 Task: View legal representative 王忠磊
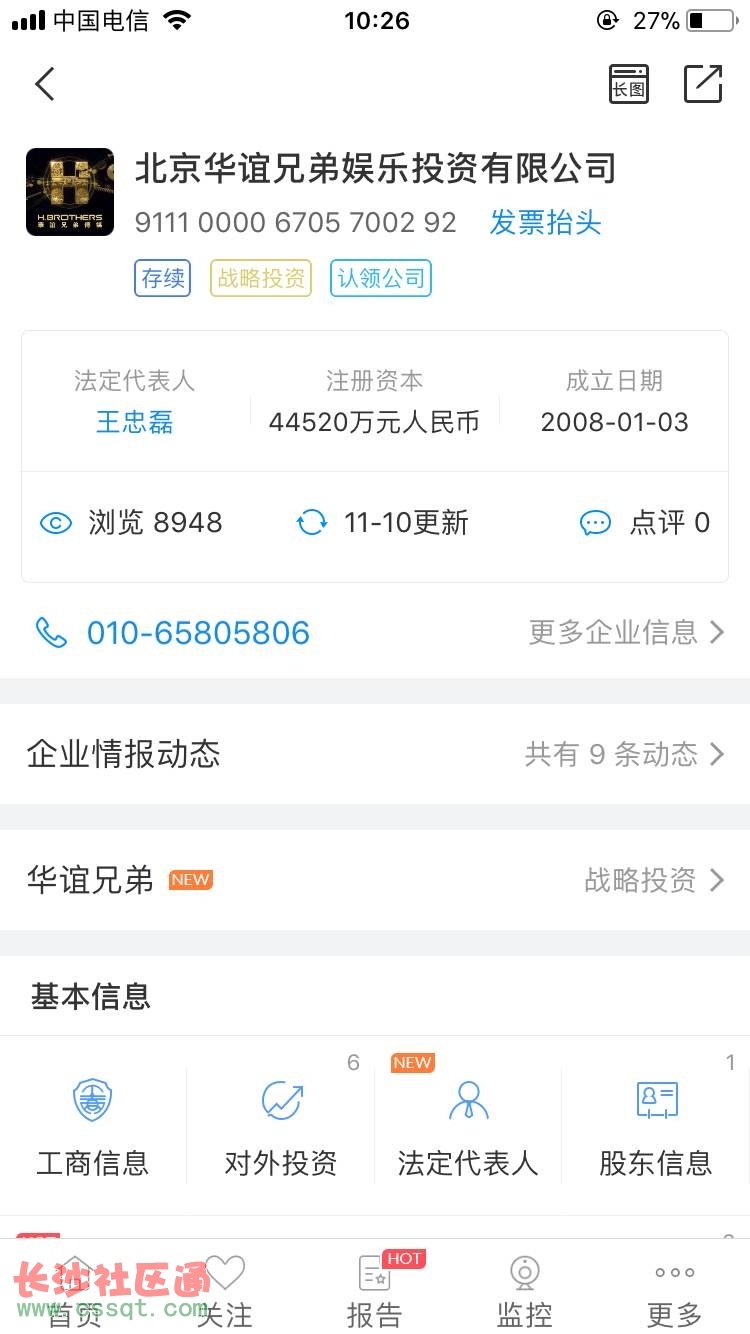pyautogui.click(x=135, y=422)
